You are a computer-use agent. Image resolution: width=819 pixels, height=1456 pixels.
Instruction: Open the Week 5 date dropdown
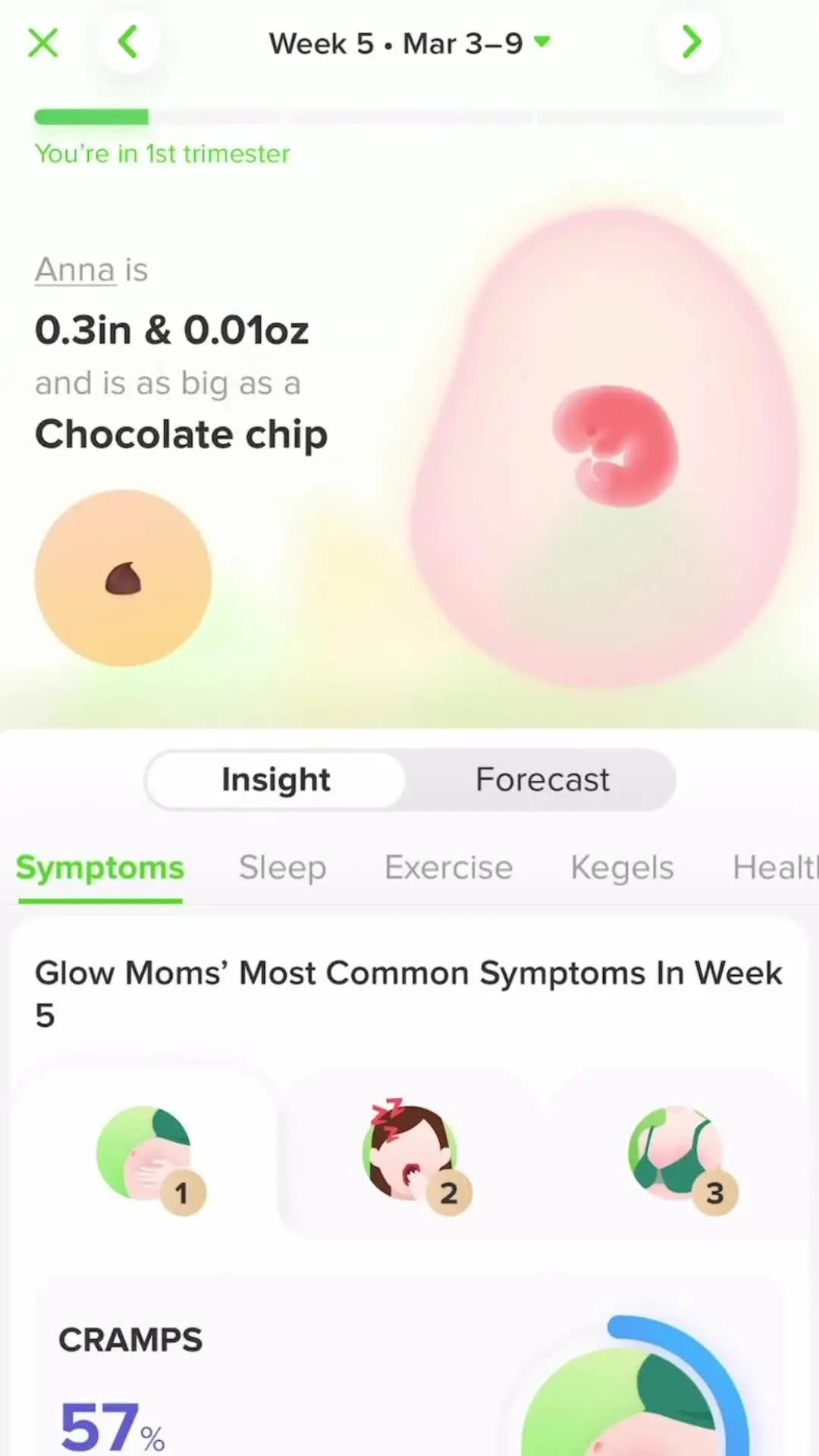click(409, 44)
